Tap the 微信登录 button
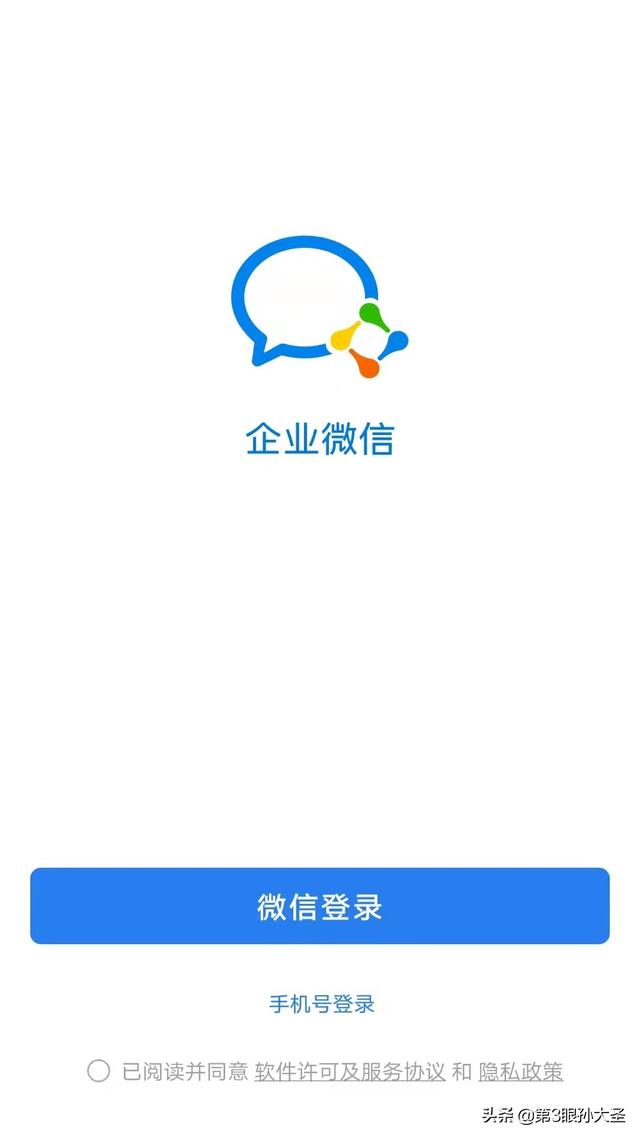 [320, 906]
